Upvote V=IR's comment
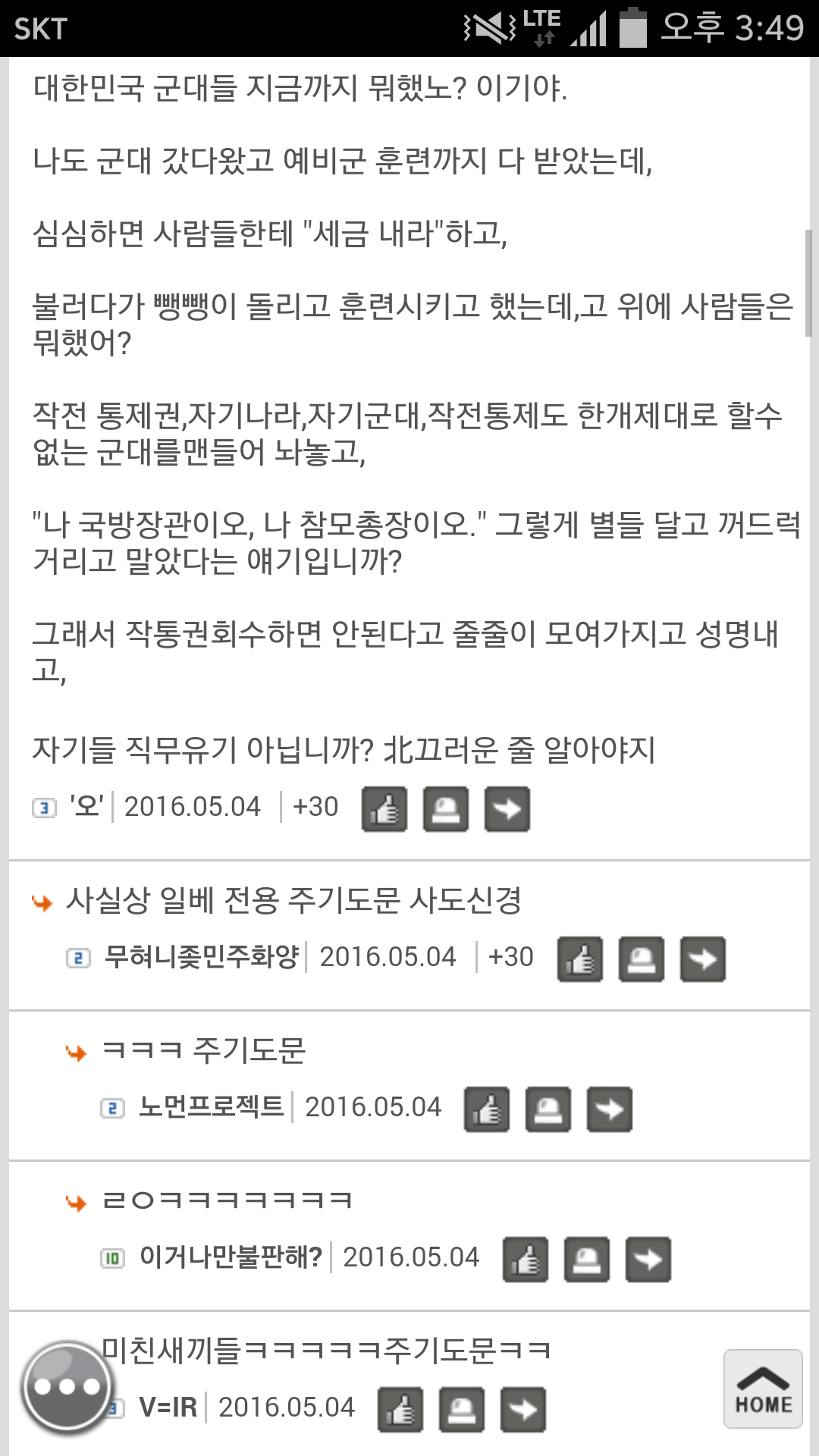The width and height of the screenshot is (819, 1456). 400,1410
